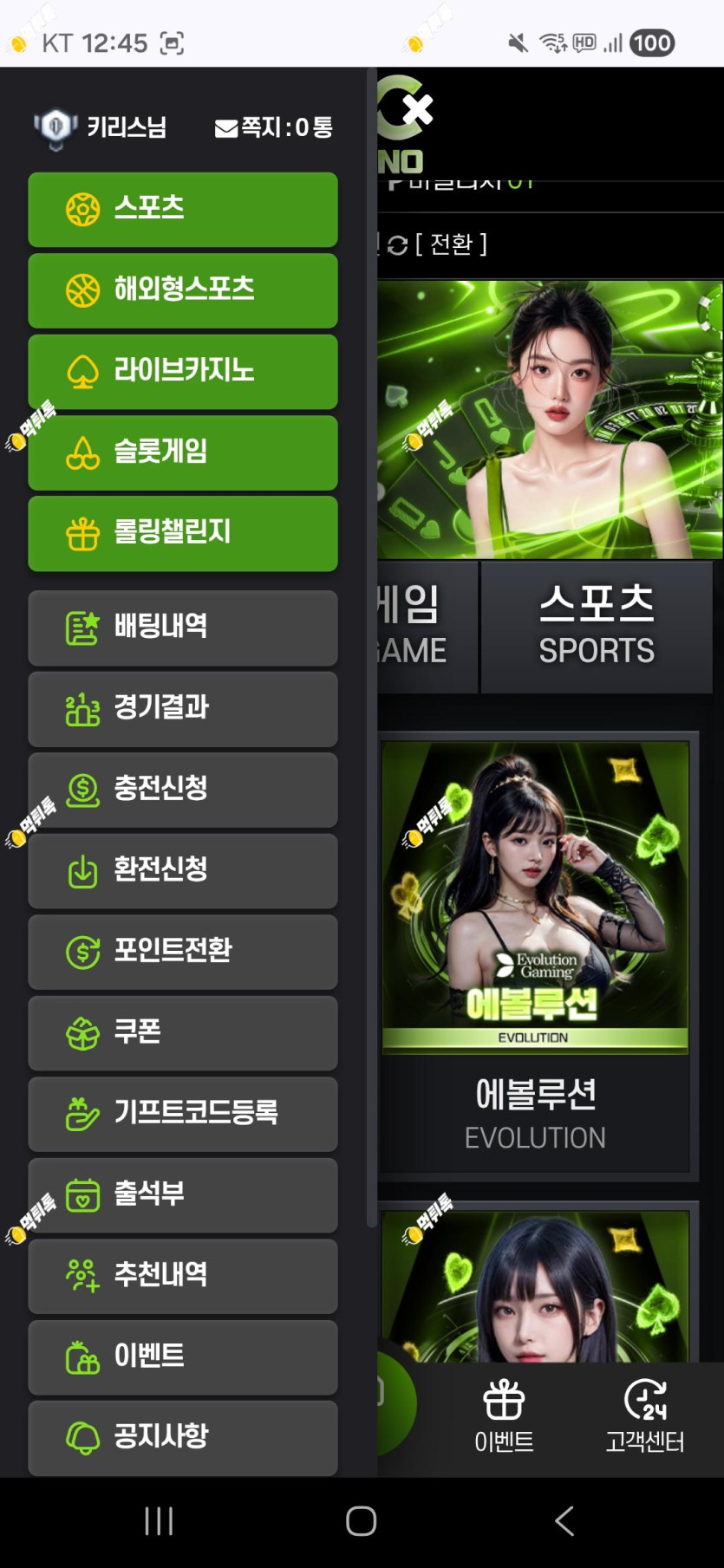View 추천내역 referrals

click(183, 1276)
